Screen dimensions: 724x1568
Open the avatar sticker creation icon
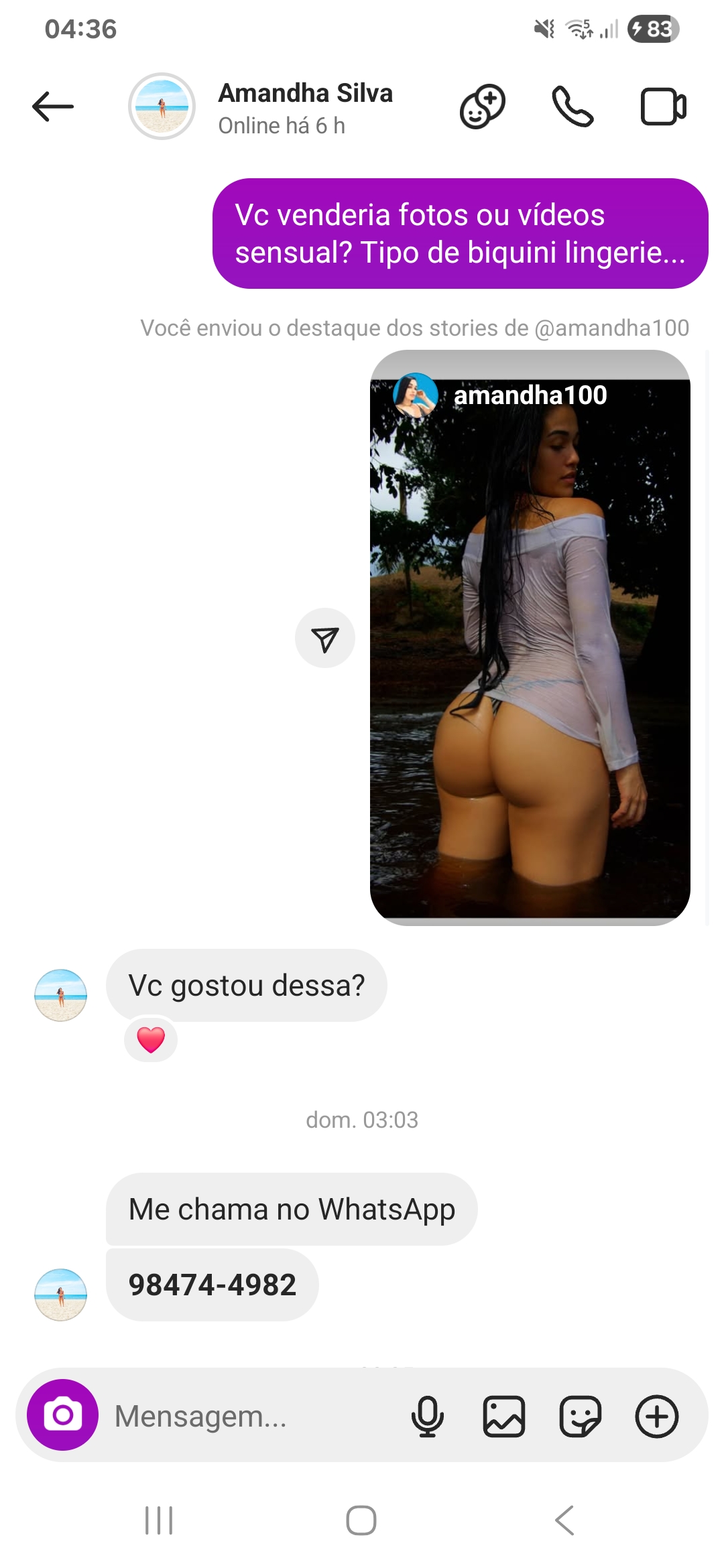click(482, 107)
